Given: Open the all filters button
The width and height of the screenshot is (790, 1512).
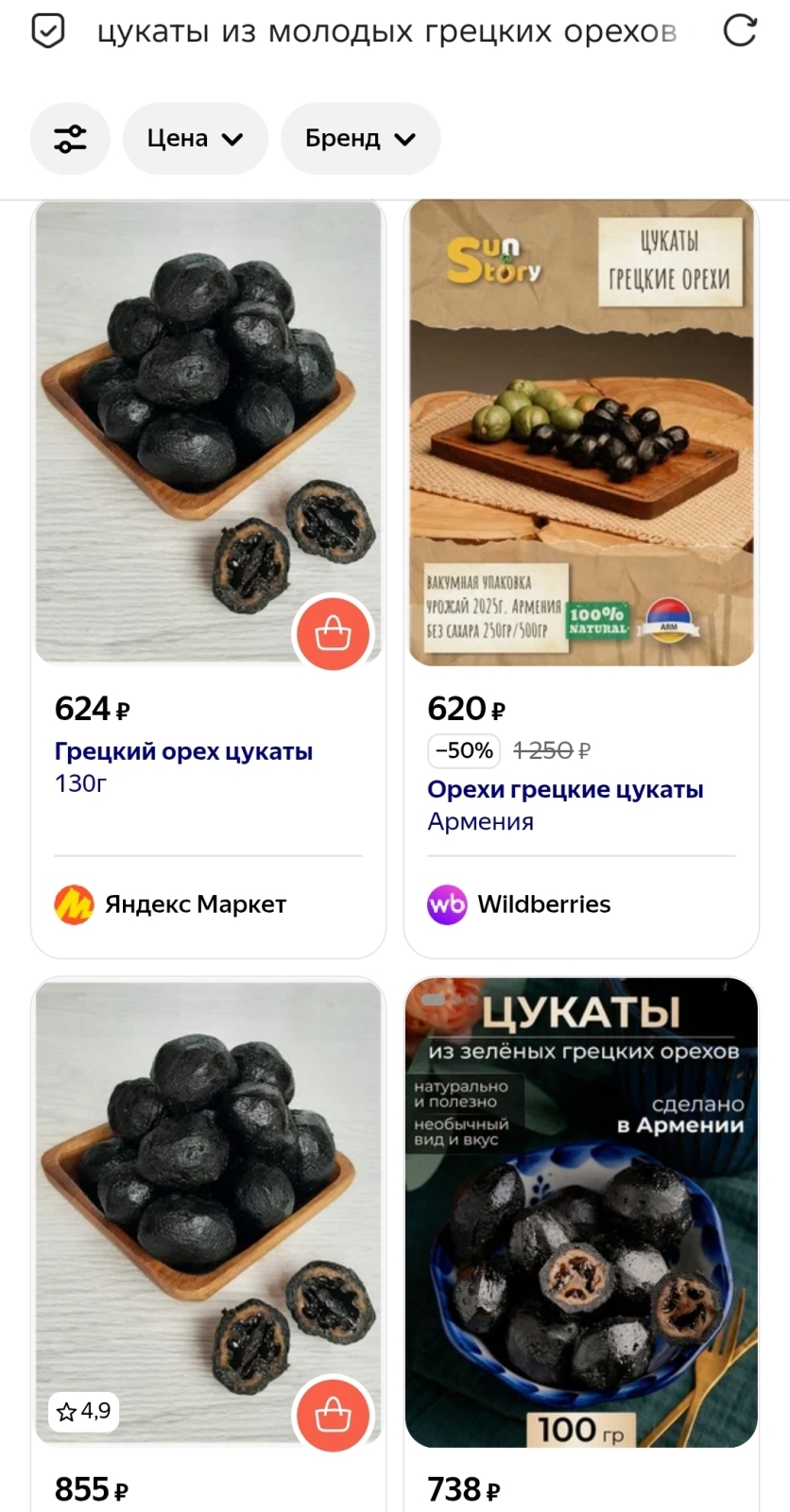Looking at the screenshot, I should coord(70,139).
